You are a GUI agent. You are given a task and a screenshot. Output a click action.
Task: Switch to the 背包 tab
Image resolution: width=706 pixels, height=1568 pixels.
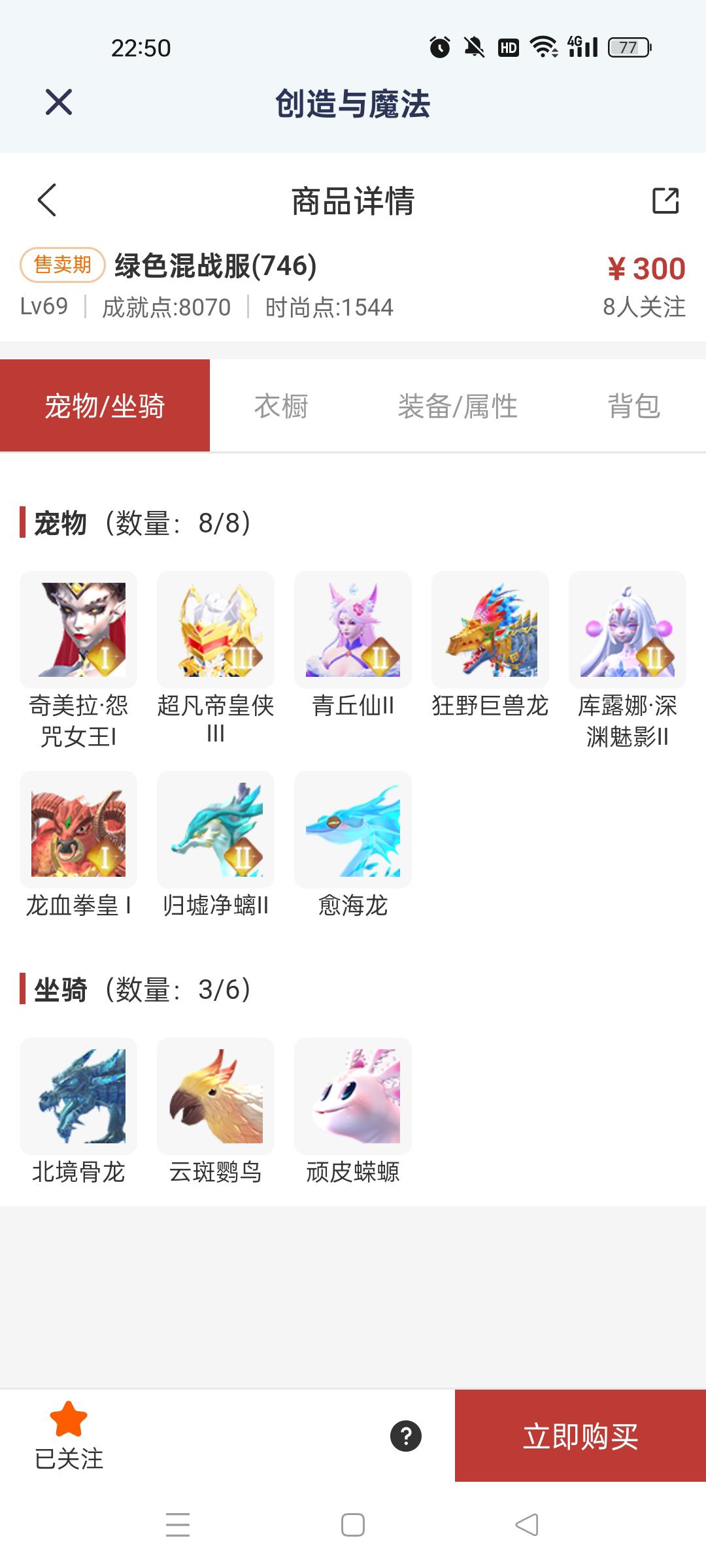(635, 405)
